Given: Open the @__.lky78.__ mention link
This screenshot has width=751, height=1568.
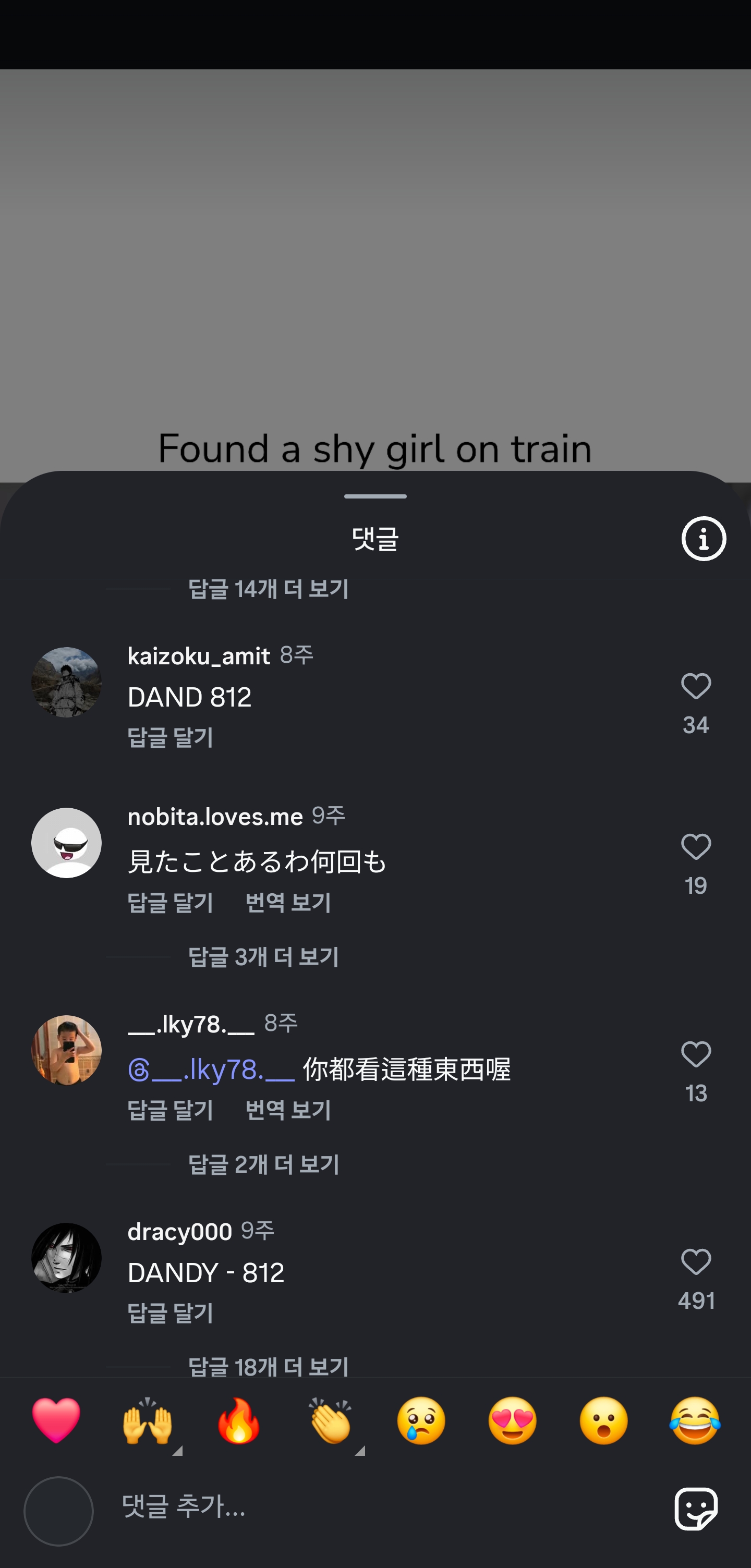Looking at the screenshot, I should (211, 1069).
